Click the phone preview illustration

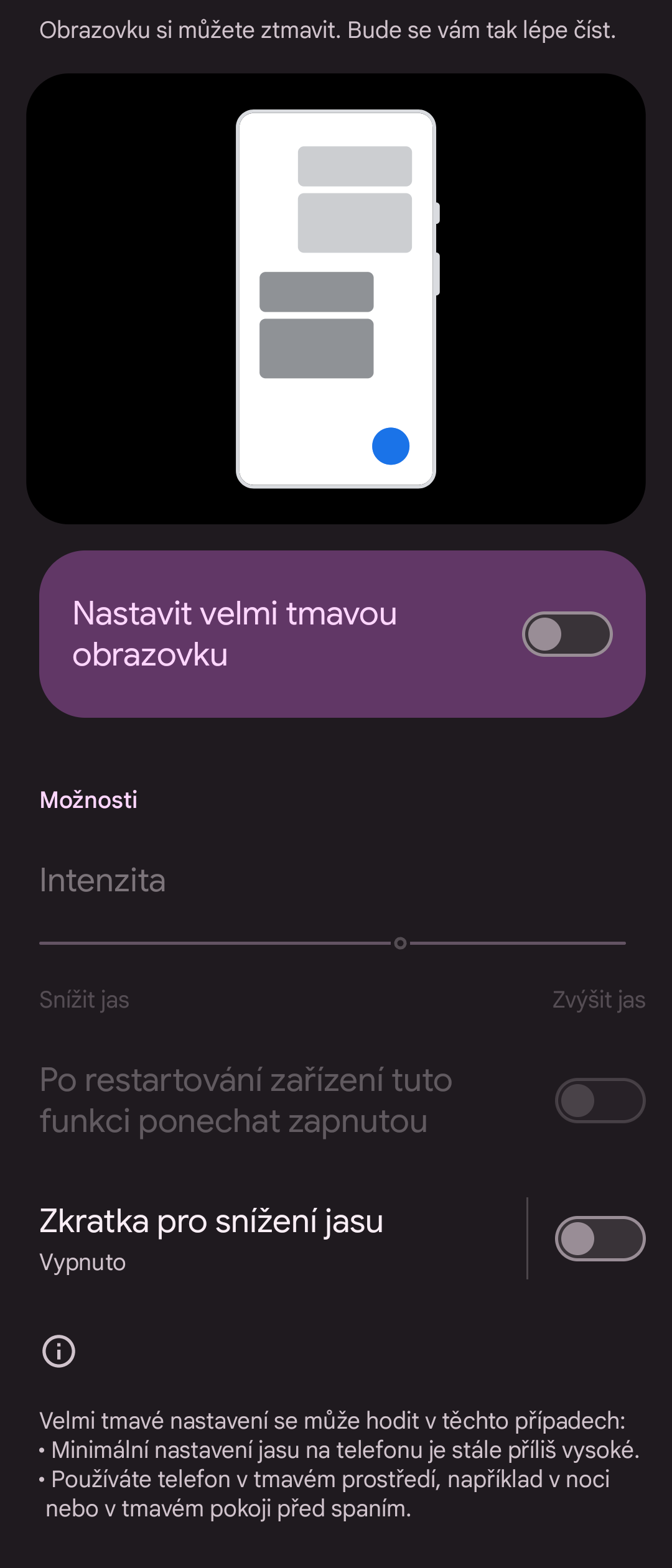336,299
